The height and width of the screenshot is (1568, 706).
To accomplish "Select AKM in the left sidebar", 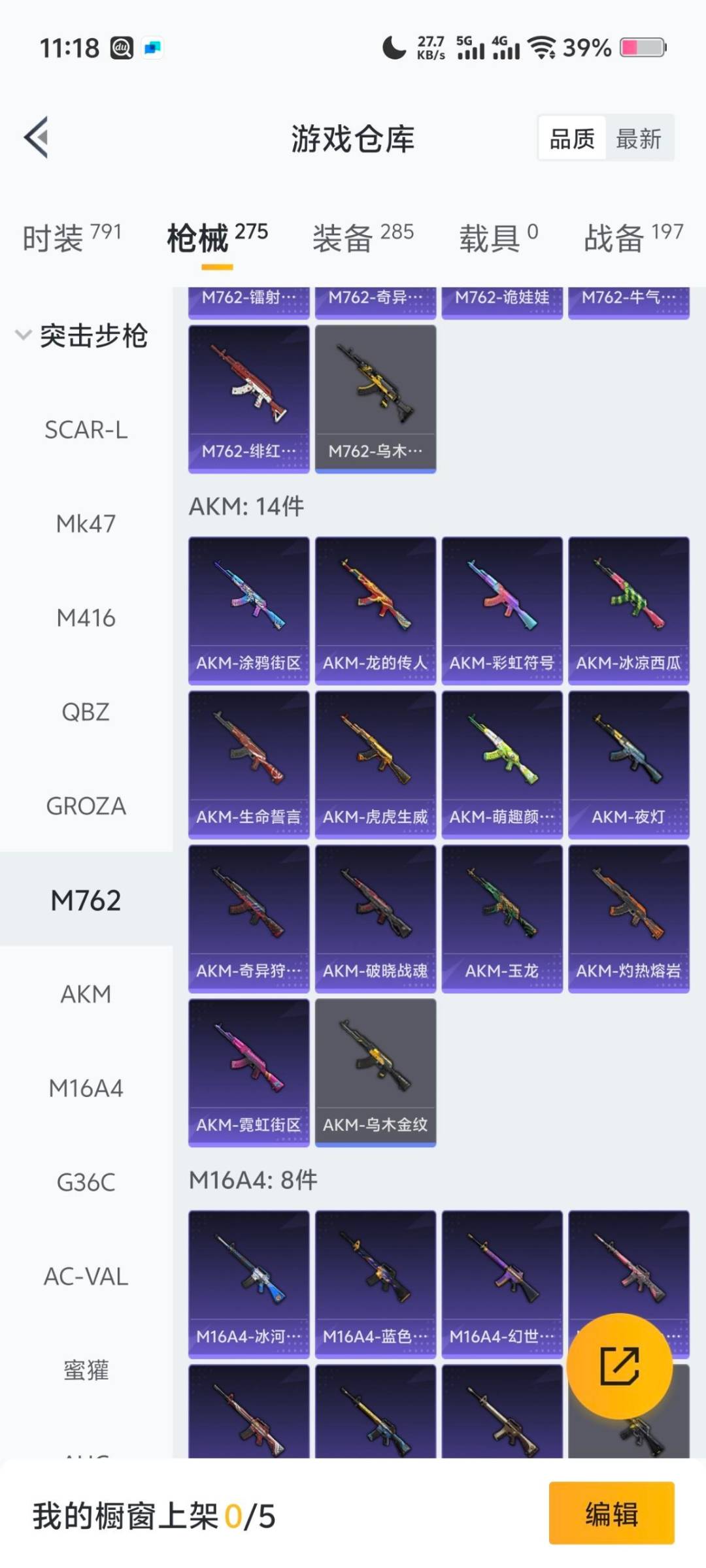I will 86,994.
